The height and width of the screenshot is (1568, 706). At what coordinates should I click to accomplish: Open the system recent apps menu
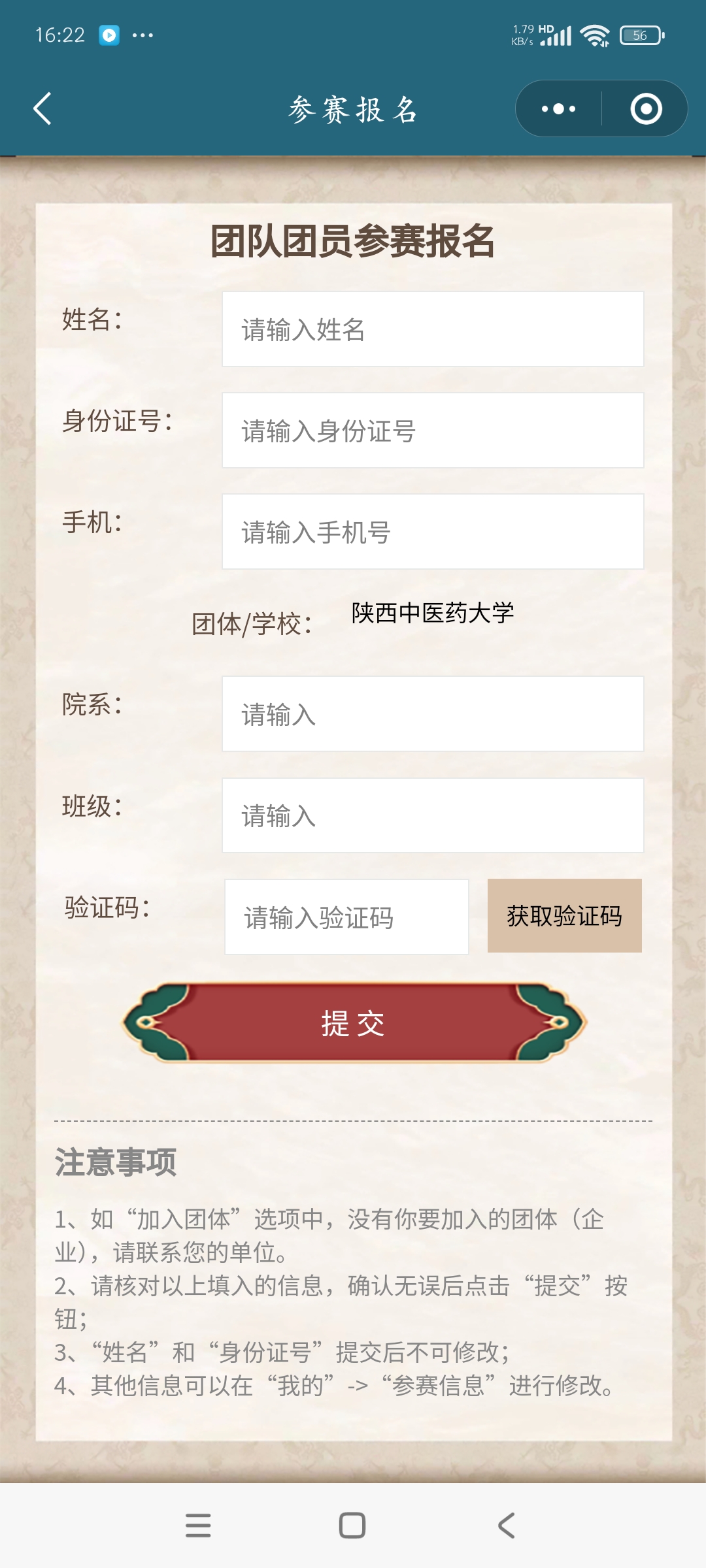pyautogui.click(x=198, y=1526)
